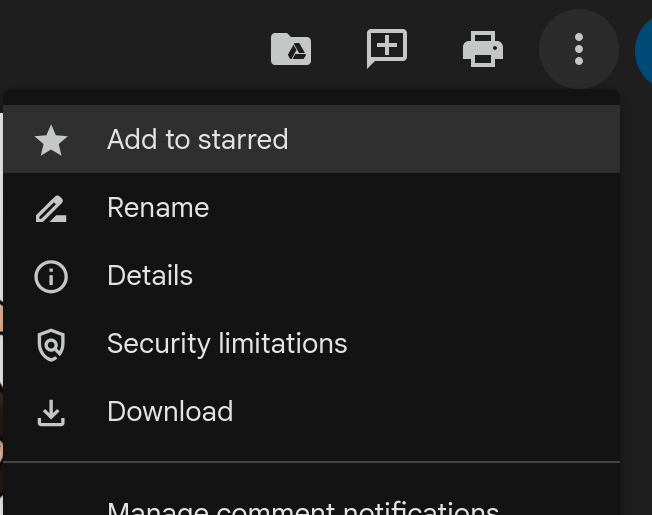Add the file to Google Drive
Screen dimensions: 652x515
coord(291,49)
